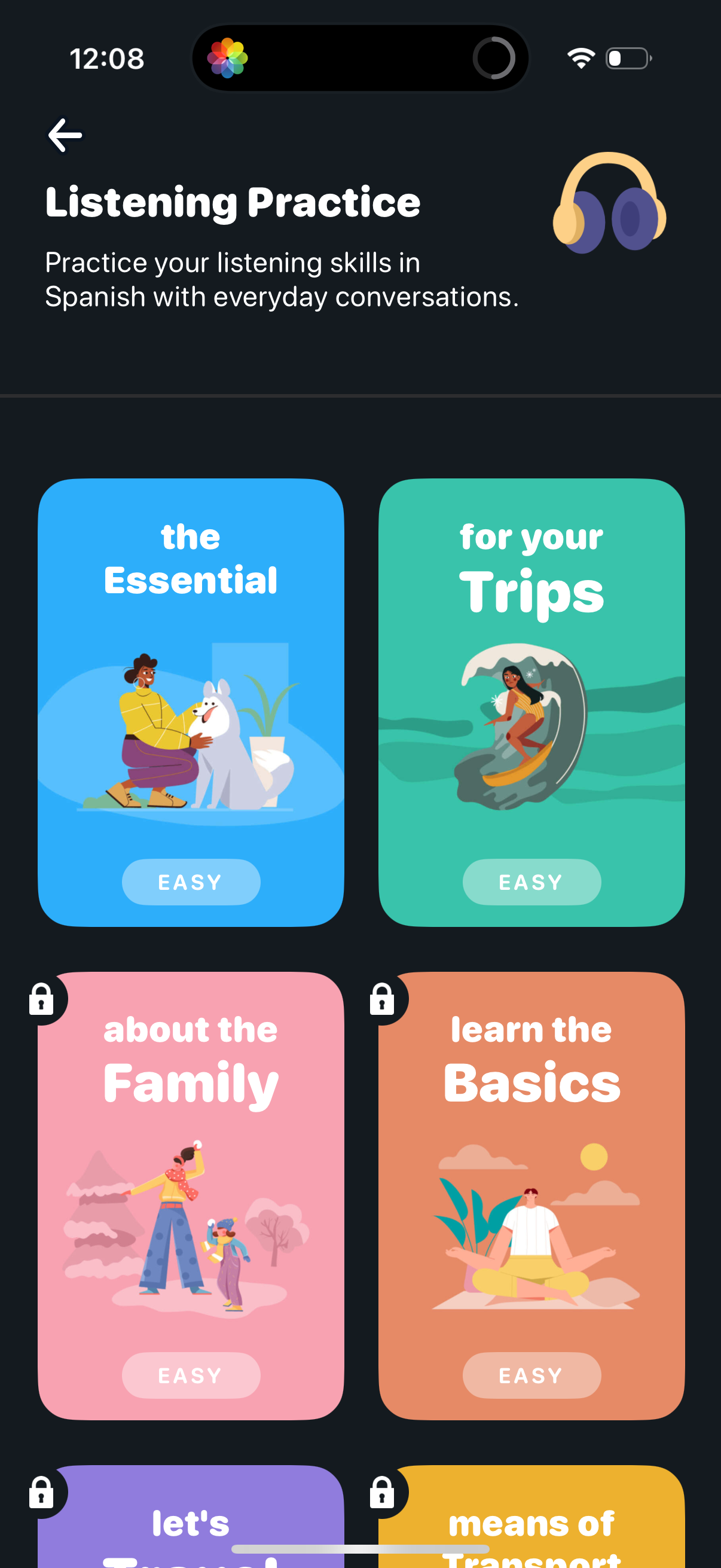Open 'for your Trips' listening lesson
Image resolution: width=721 pixels, height=1568 pixels.
click(x=531, y=702)
